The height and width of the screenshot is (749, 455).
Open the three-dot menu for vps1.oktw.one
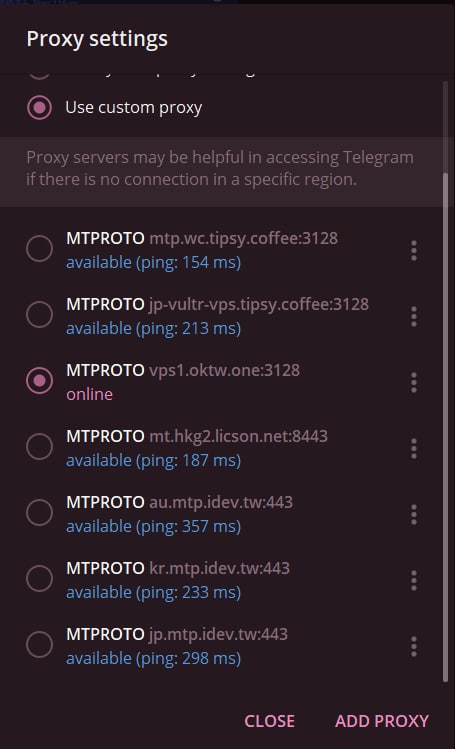(413, 382)
